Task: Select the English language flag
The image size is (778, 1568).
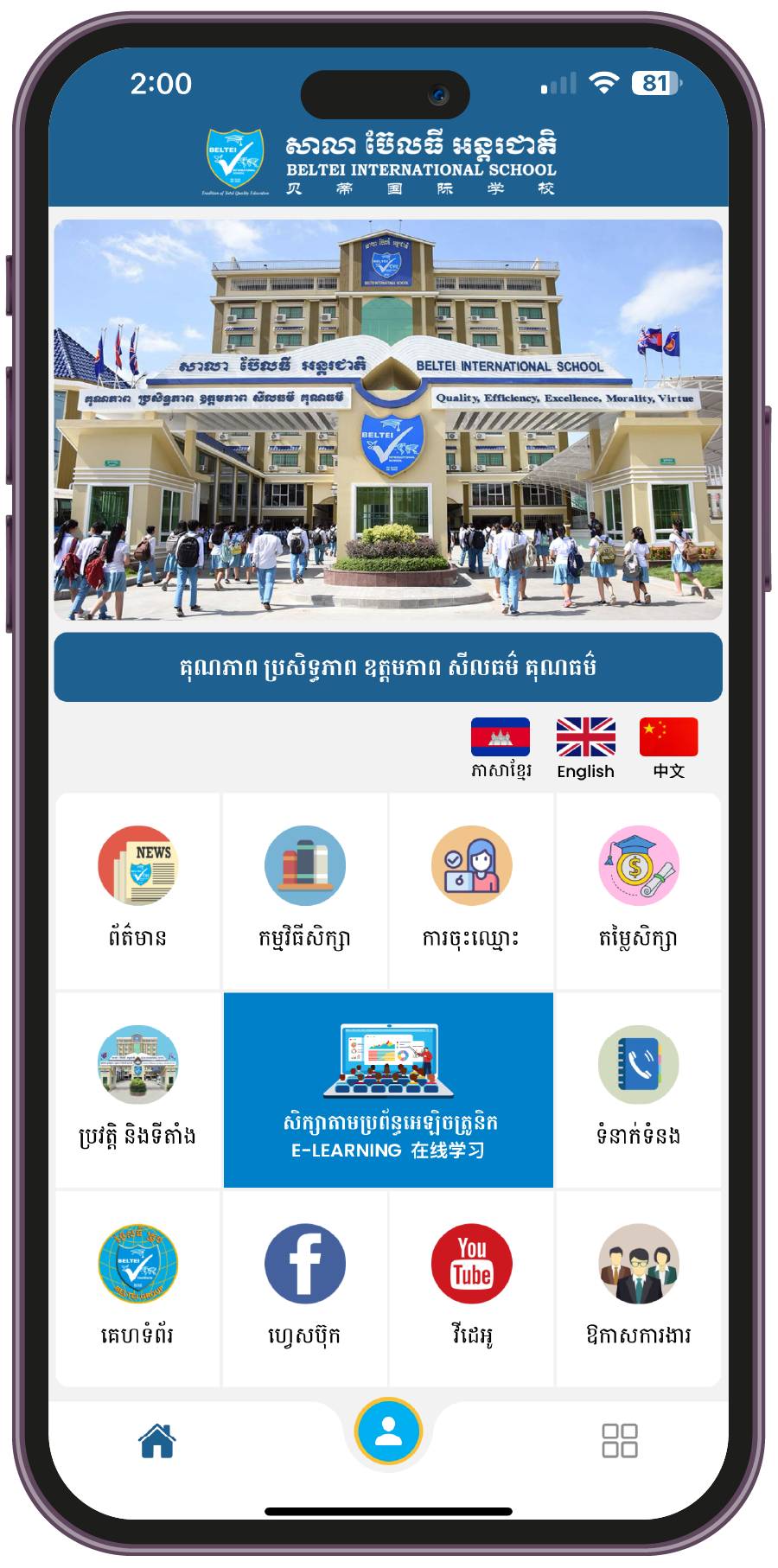Action: (585, 737)
